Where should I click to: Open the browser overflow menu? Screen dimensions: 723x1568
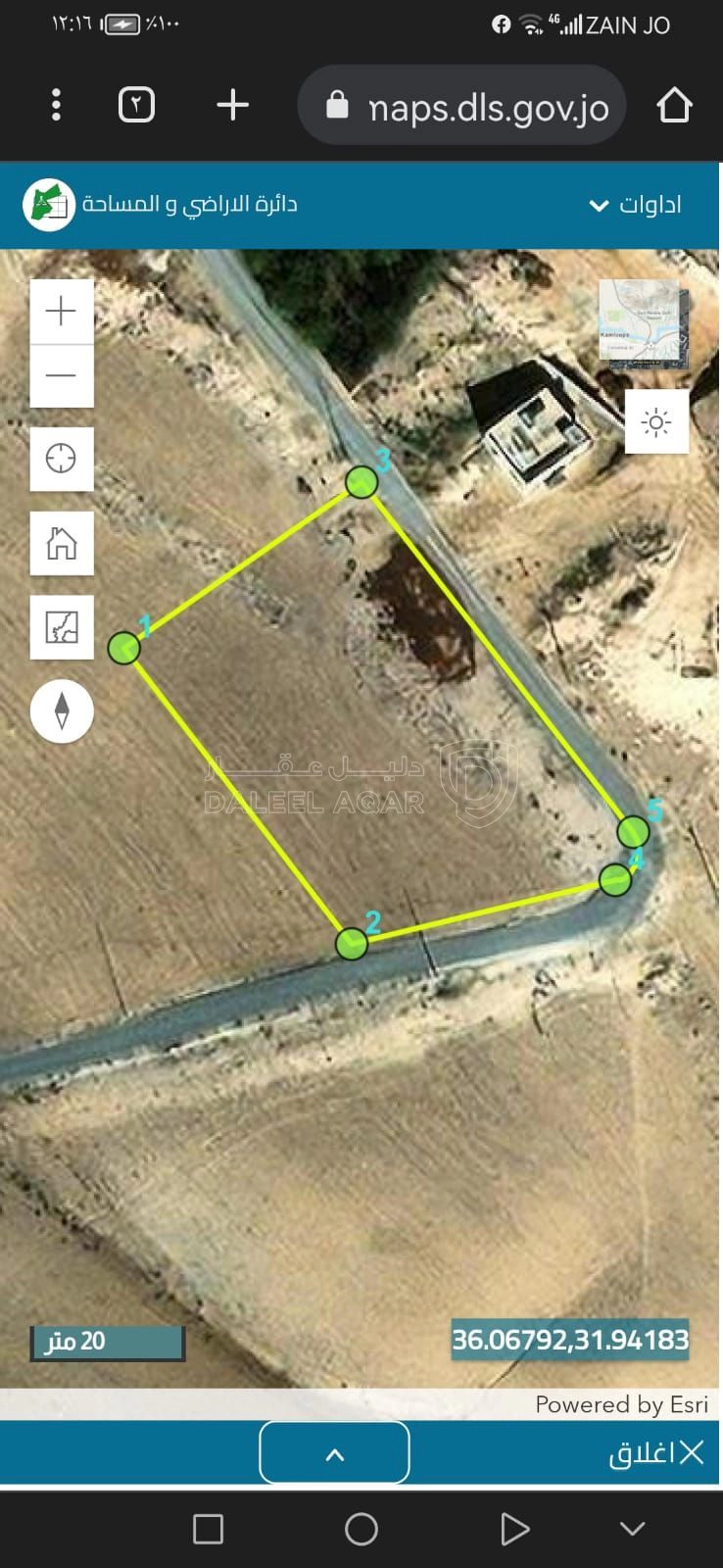(x=56, y=105)
